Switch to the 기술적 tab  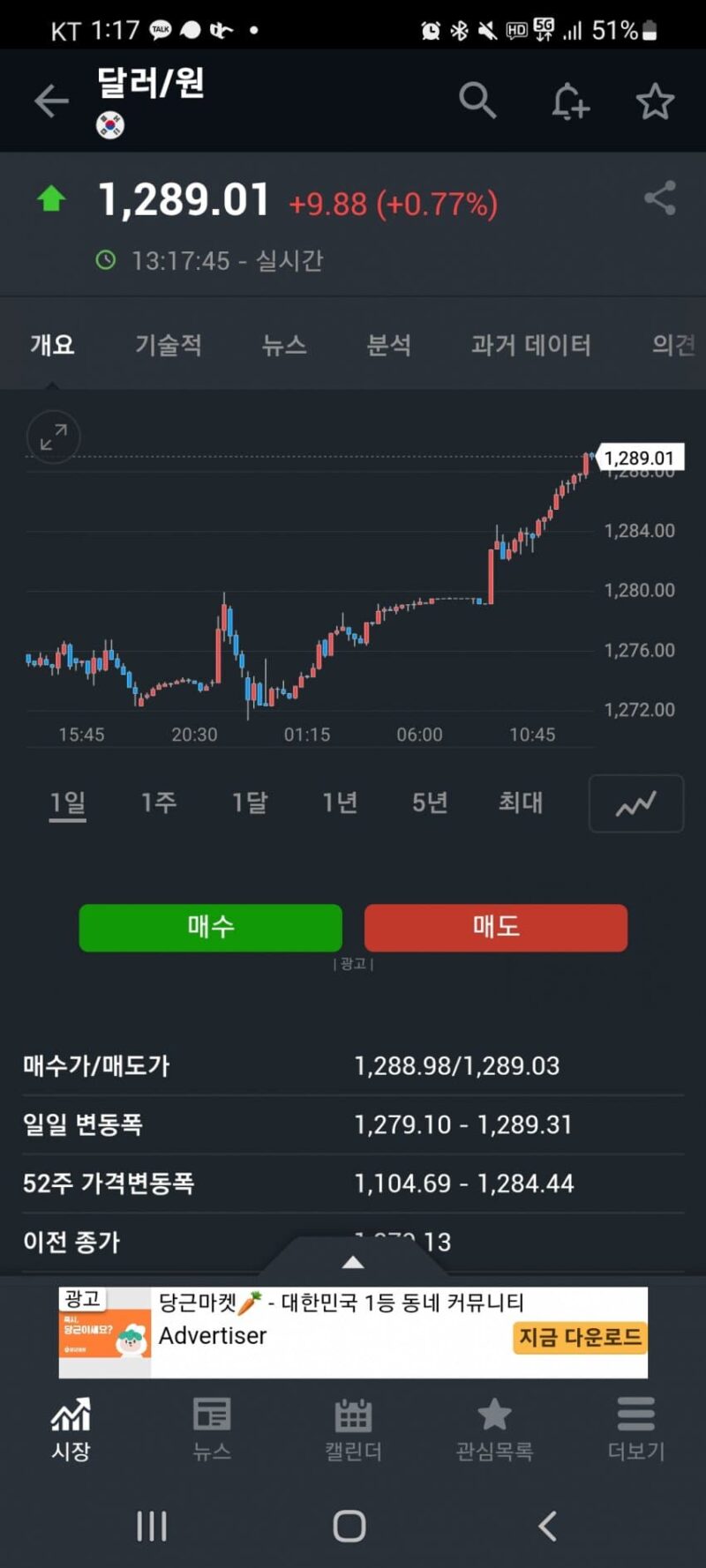coord(169,345)
